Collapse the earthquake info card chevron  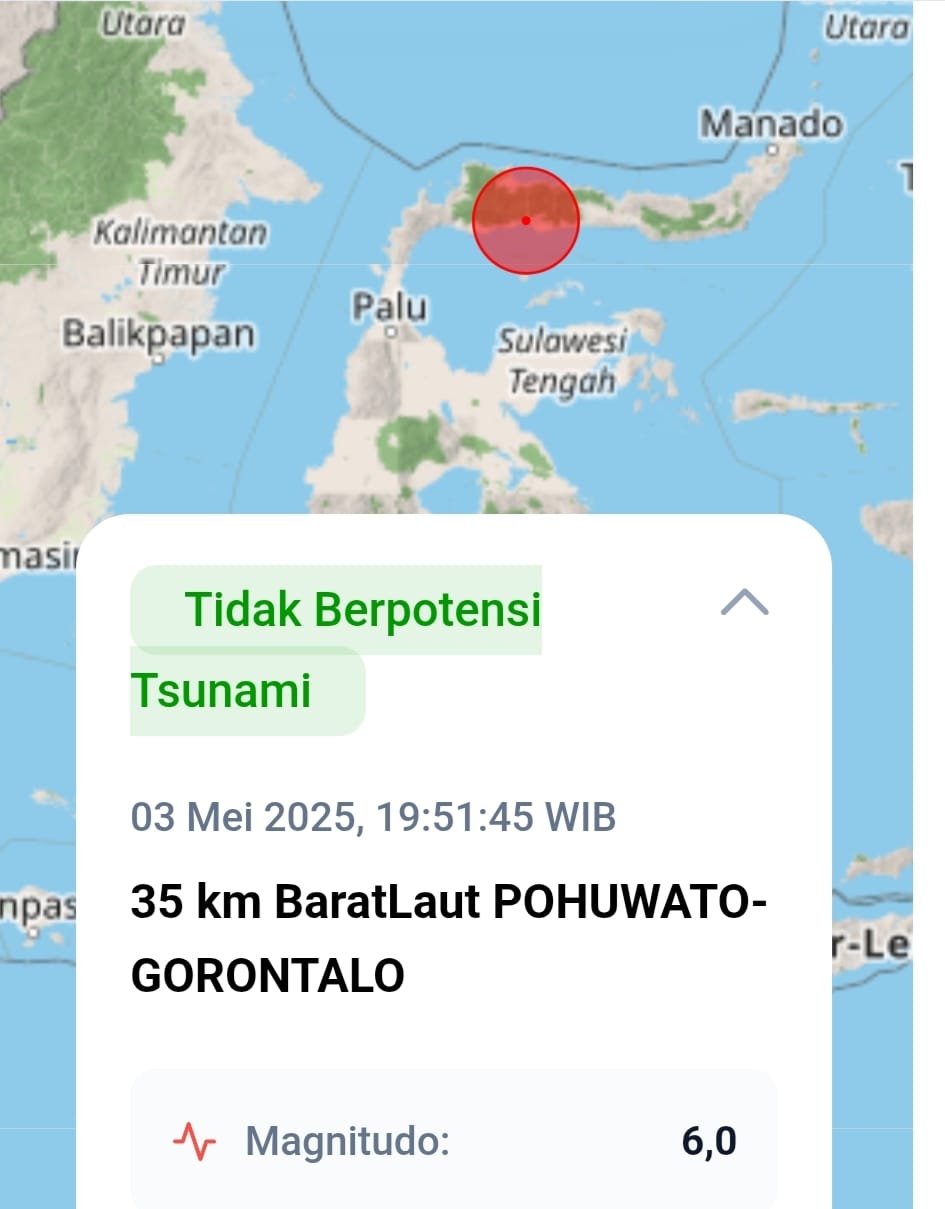click(745, 602)
